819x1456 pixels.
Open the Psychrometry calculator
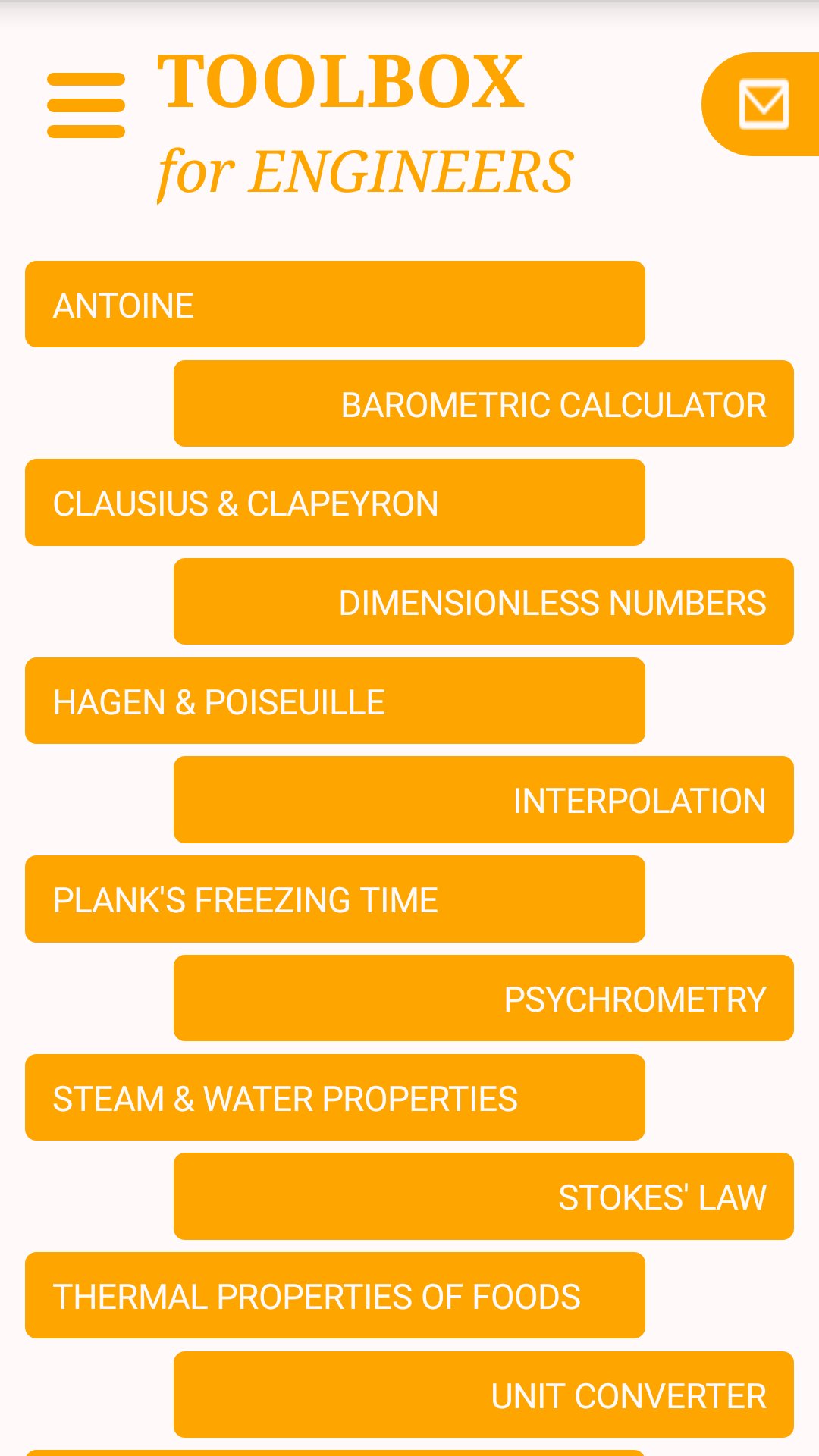point(483,997)
